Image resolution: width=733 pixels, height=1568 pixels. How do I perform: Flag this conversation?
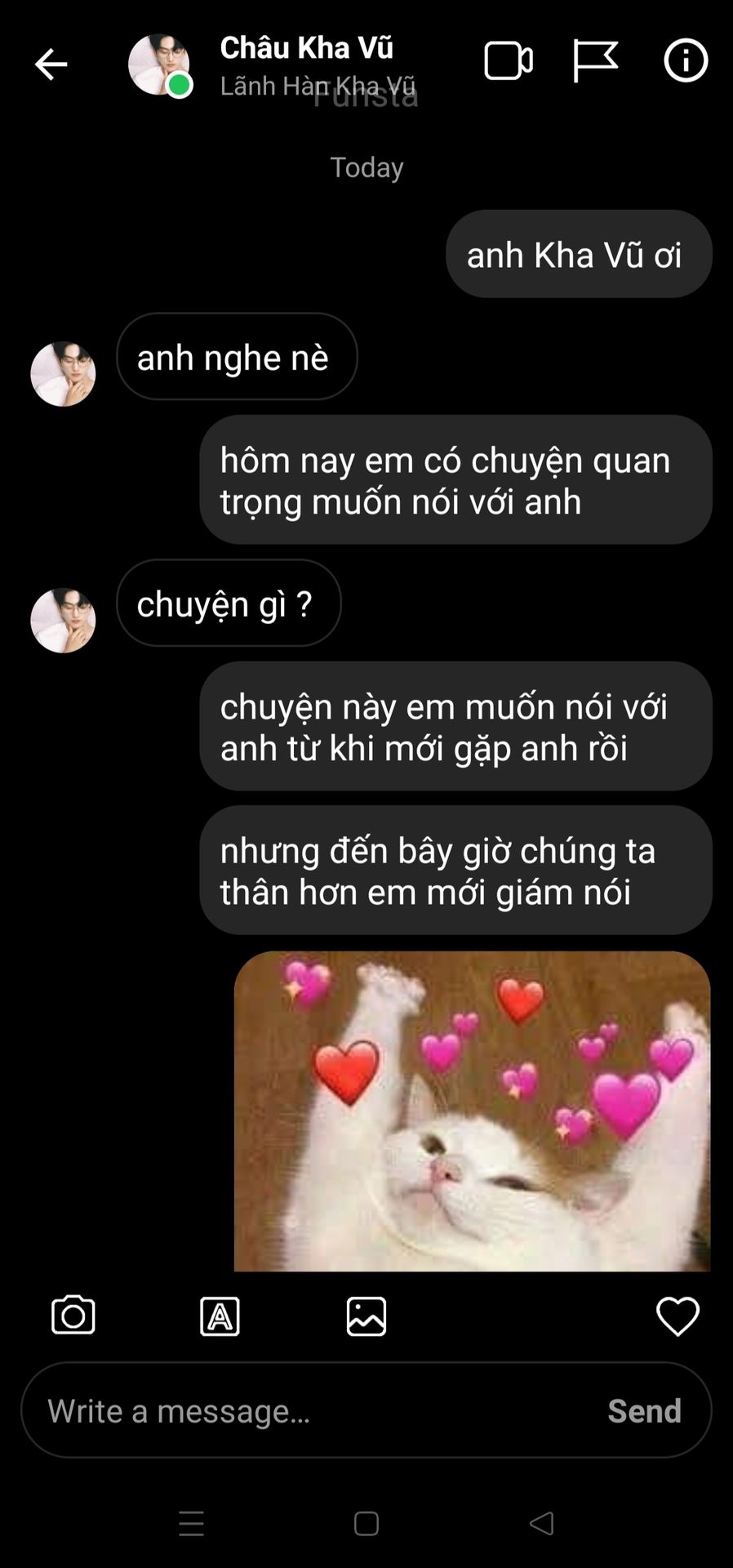595,61
